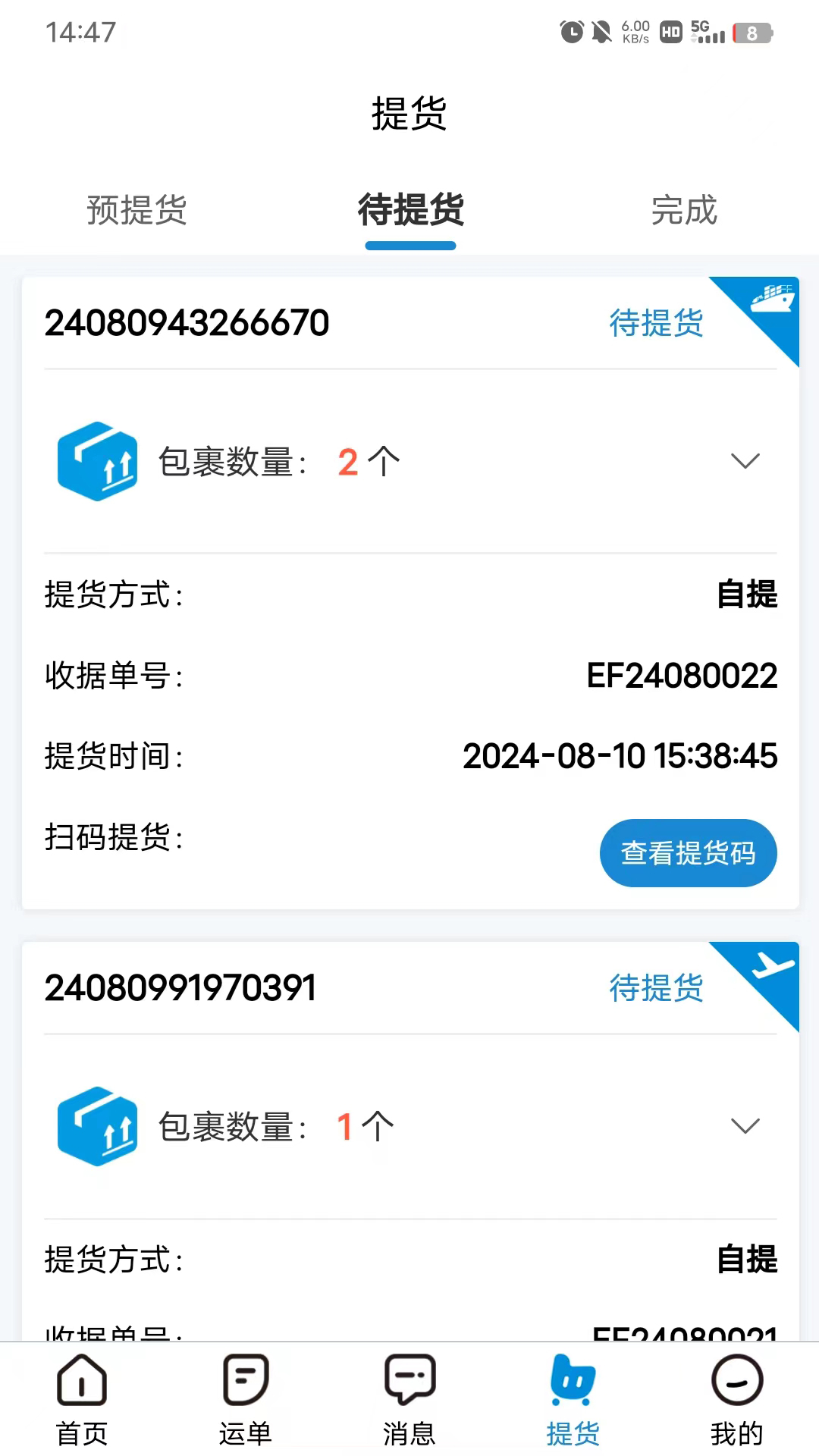Open order 24080943266670 details
The width and height of the screenshot is (819, 1456).
click(x=187, y=323)
